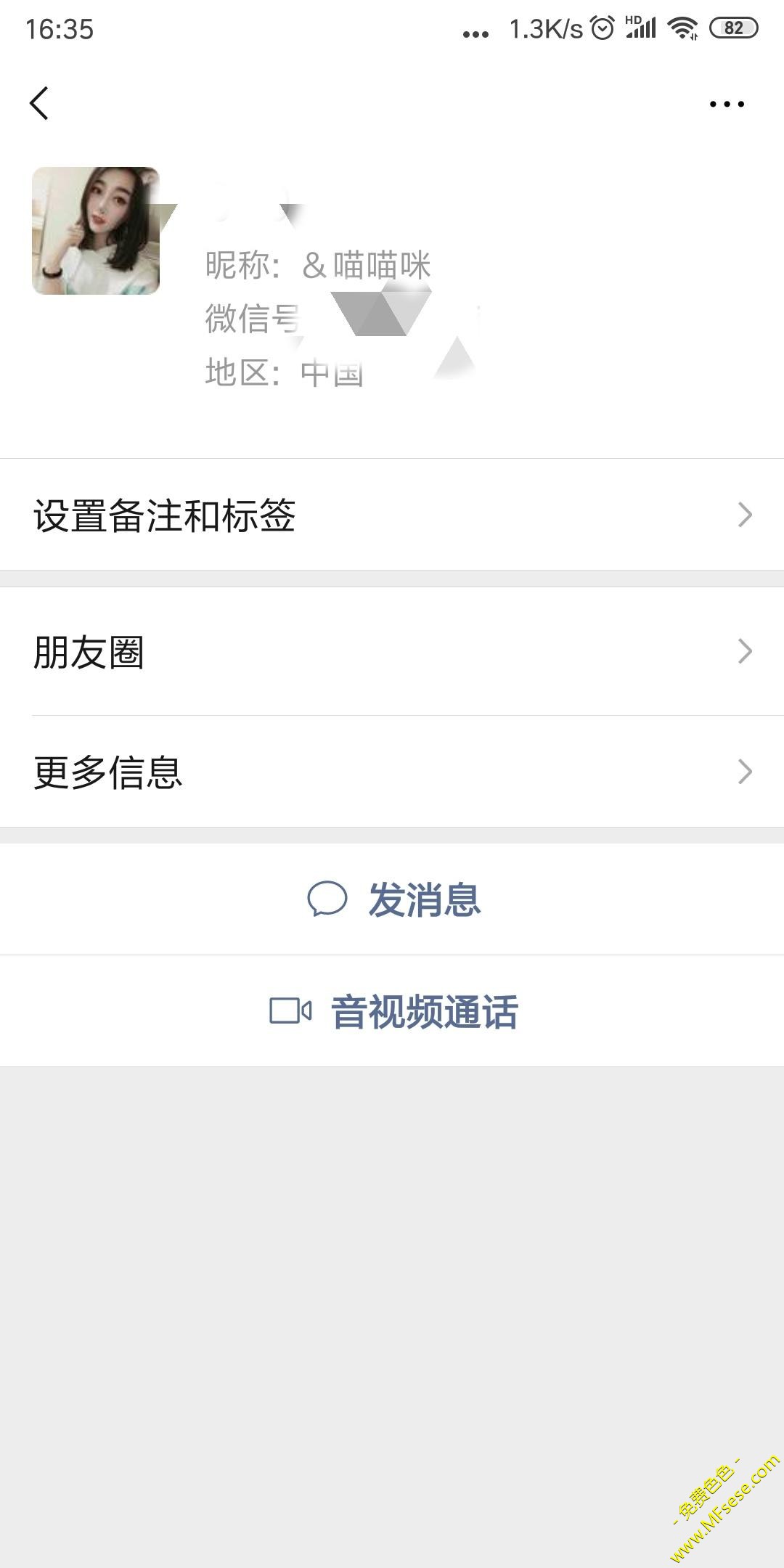Tap 发消息 to send a message
Viewport: 784px width, 1568px height.
tap(393, 899)
